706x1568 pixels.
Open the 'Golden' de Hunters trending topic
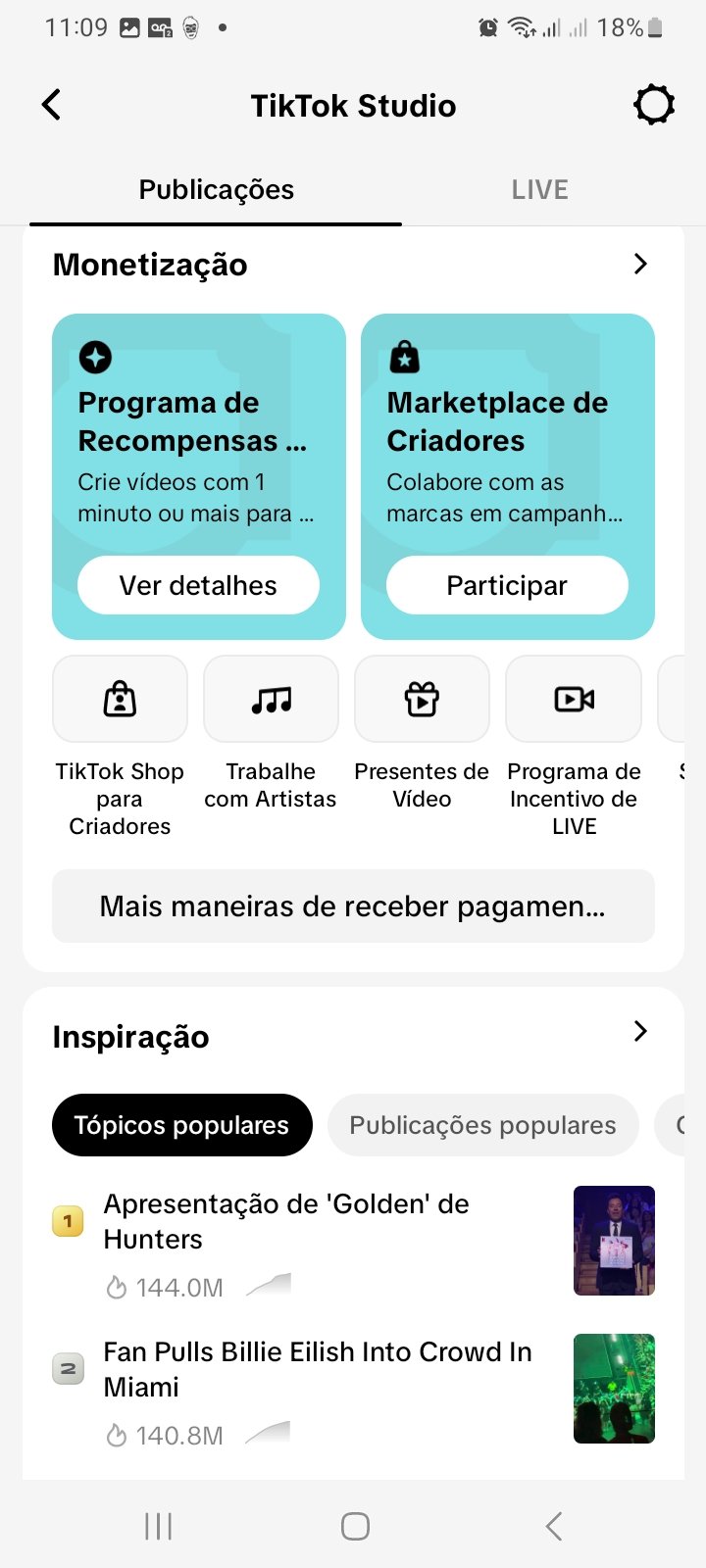pos(286,1221)
